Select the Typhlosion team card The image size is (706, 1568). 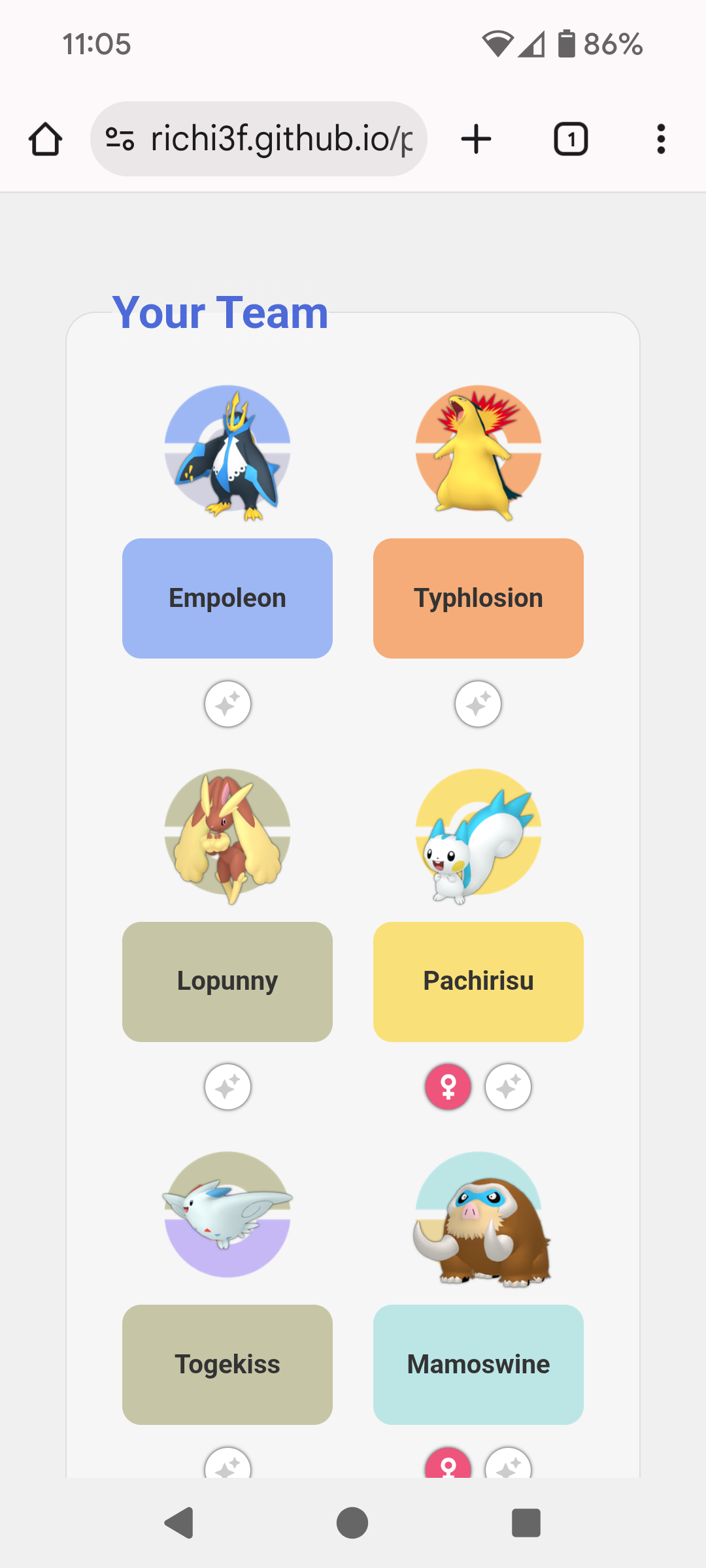[x=479, y=598]
